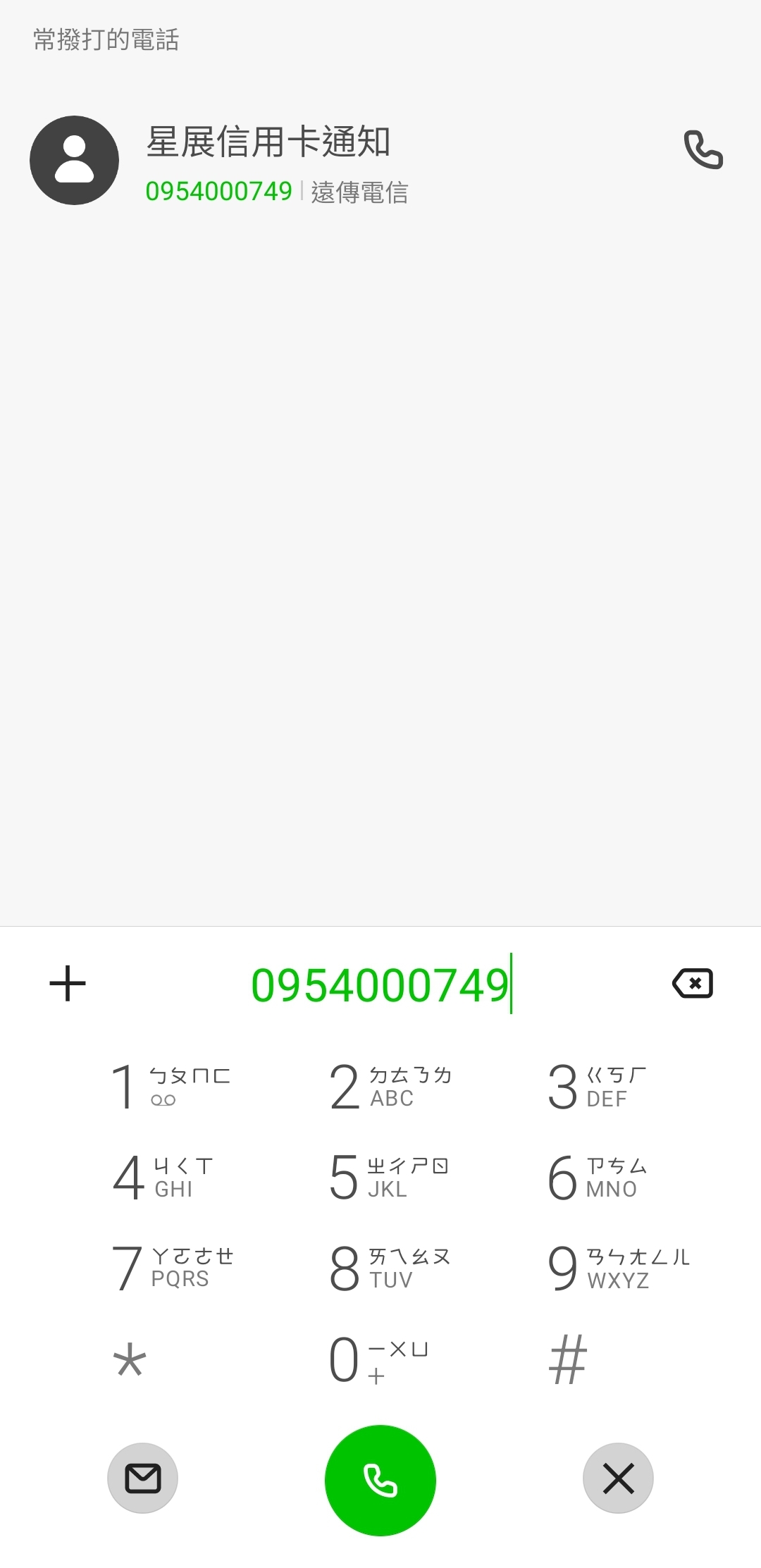This screenshot has height=1568, width=761.
Task: Close the dial pad with the X button
Action: [618, 1478]
